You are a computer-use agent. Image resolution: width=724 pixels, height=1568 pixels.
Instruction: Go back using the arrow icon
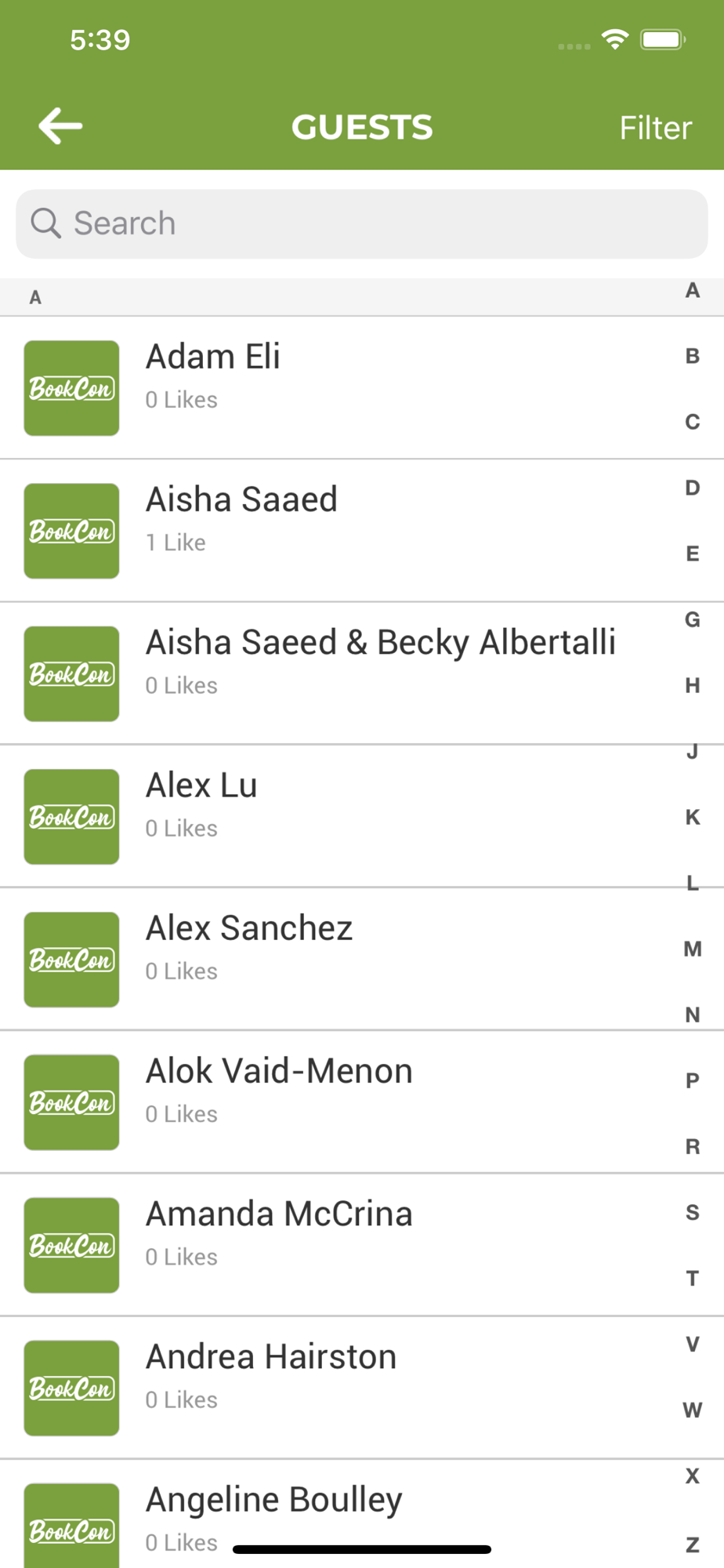click(x=60, y=127)
